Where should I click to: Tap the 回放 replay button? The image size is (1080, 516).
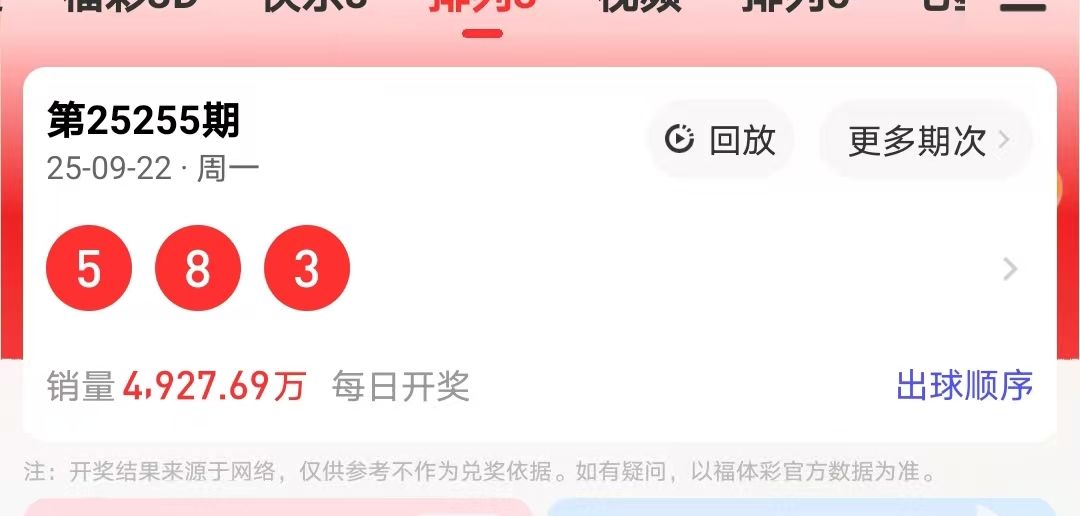721,140
